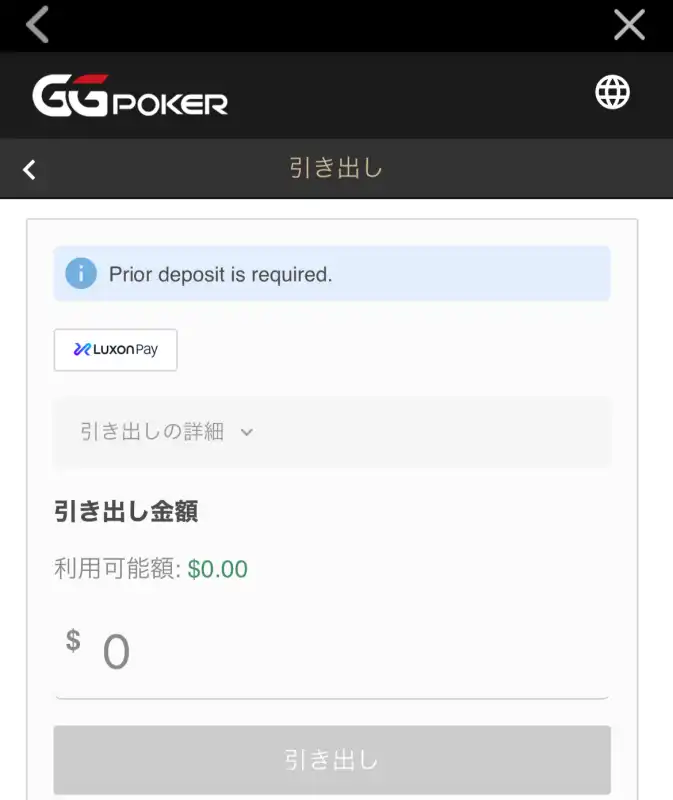Open the language globe selector
The width and height of the screenshot is (673, 800).
pyautogui.click(x=612, y=93)
